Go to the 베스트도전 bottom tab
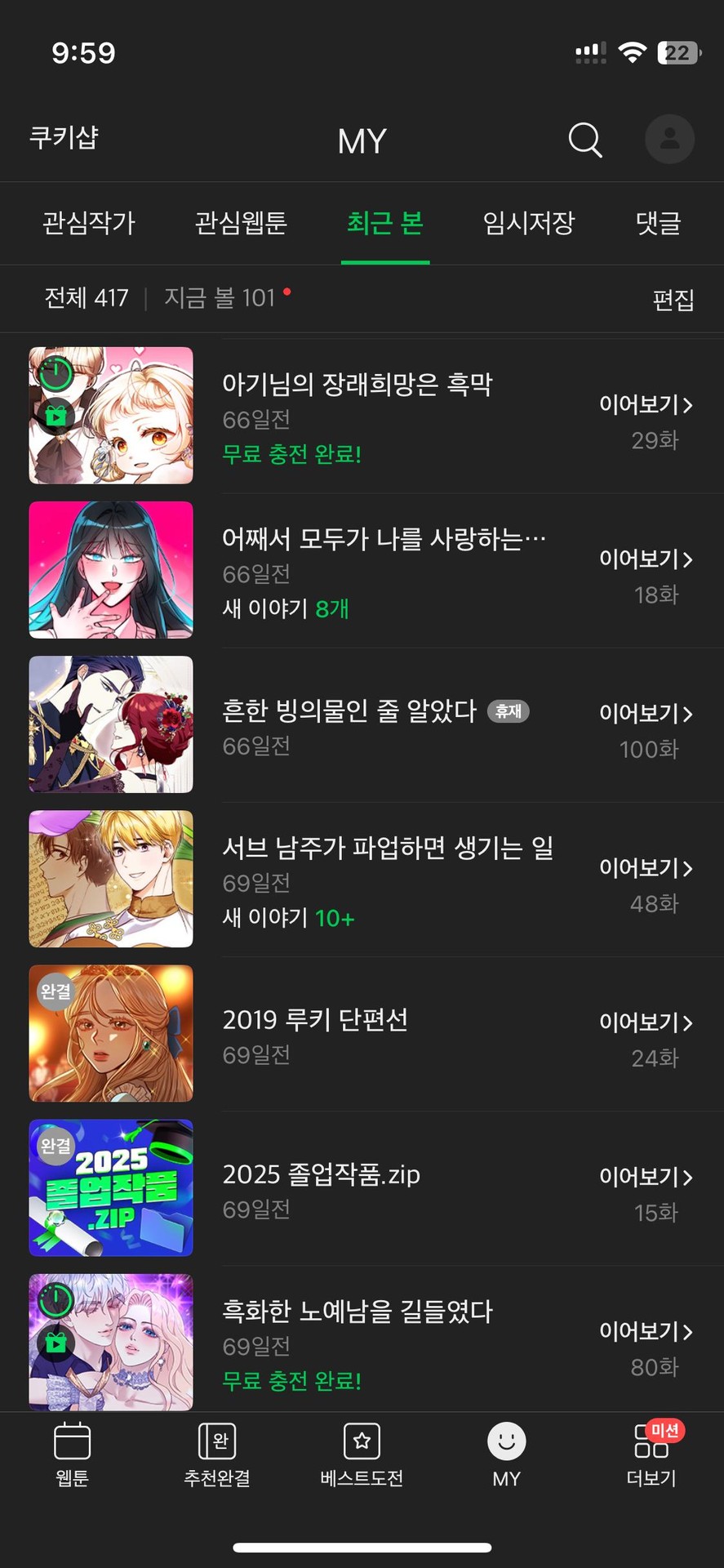724x1568 pixels. point(362,1455)
